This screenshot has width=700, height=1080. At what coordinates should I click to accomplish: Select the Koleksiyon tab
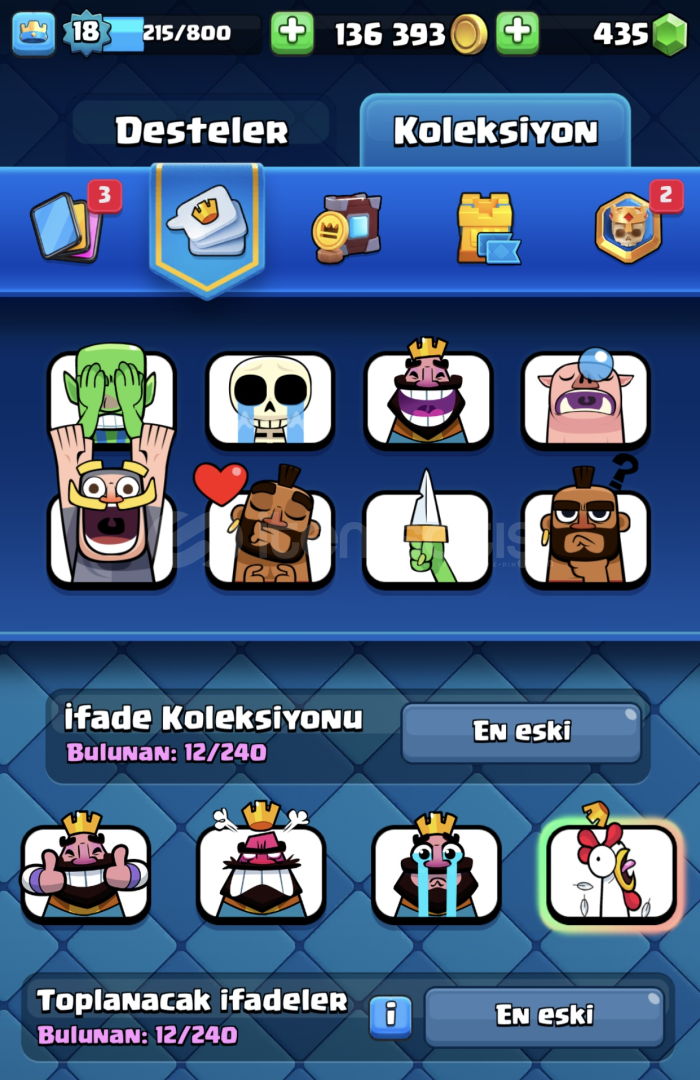tap(495, 131)
